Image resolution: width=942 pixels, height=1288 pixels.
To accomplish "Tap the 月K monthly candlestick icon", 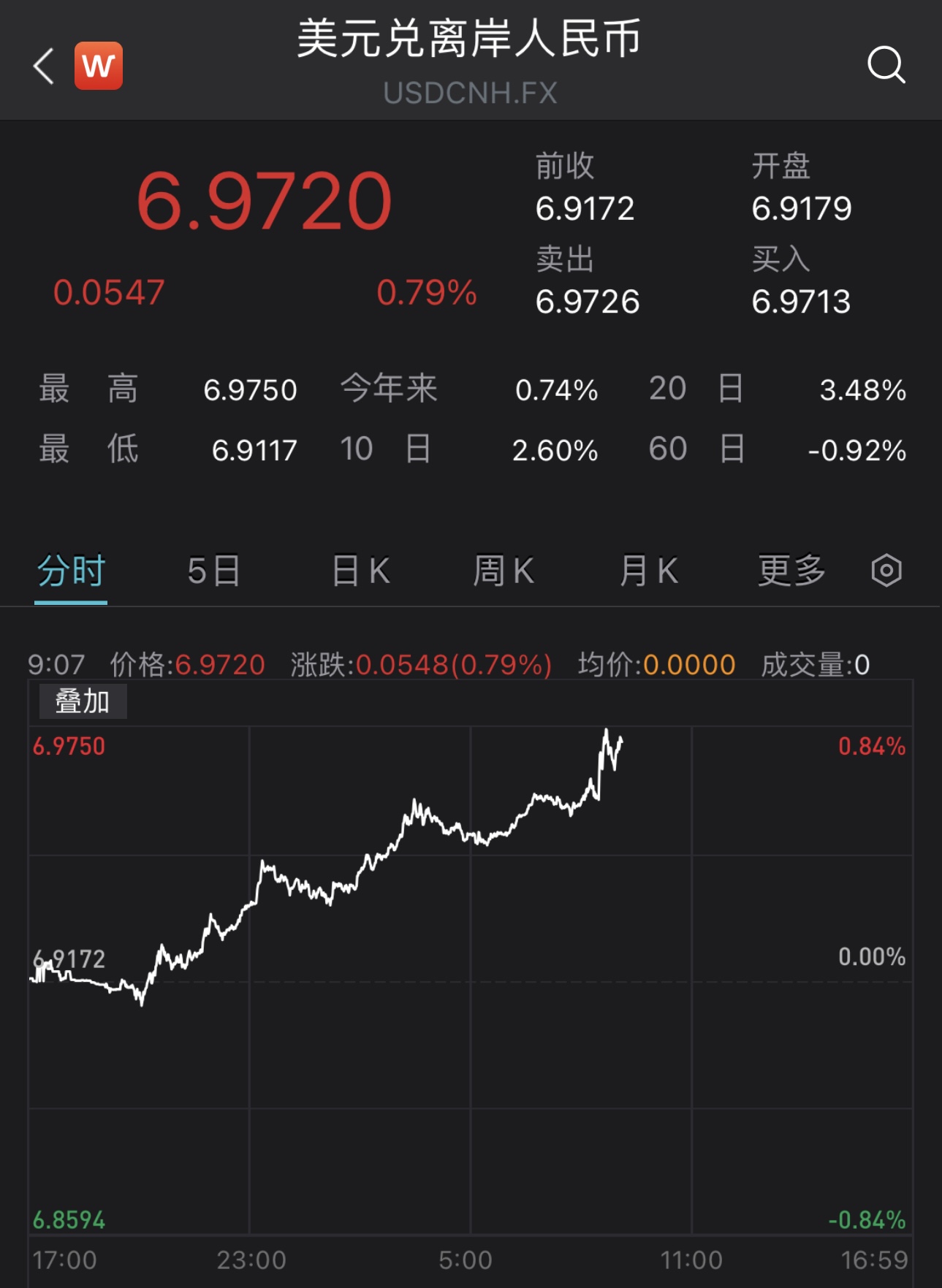I will click(x=647, y=573).
